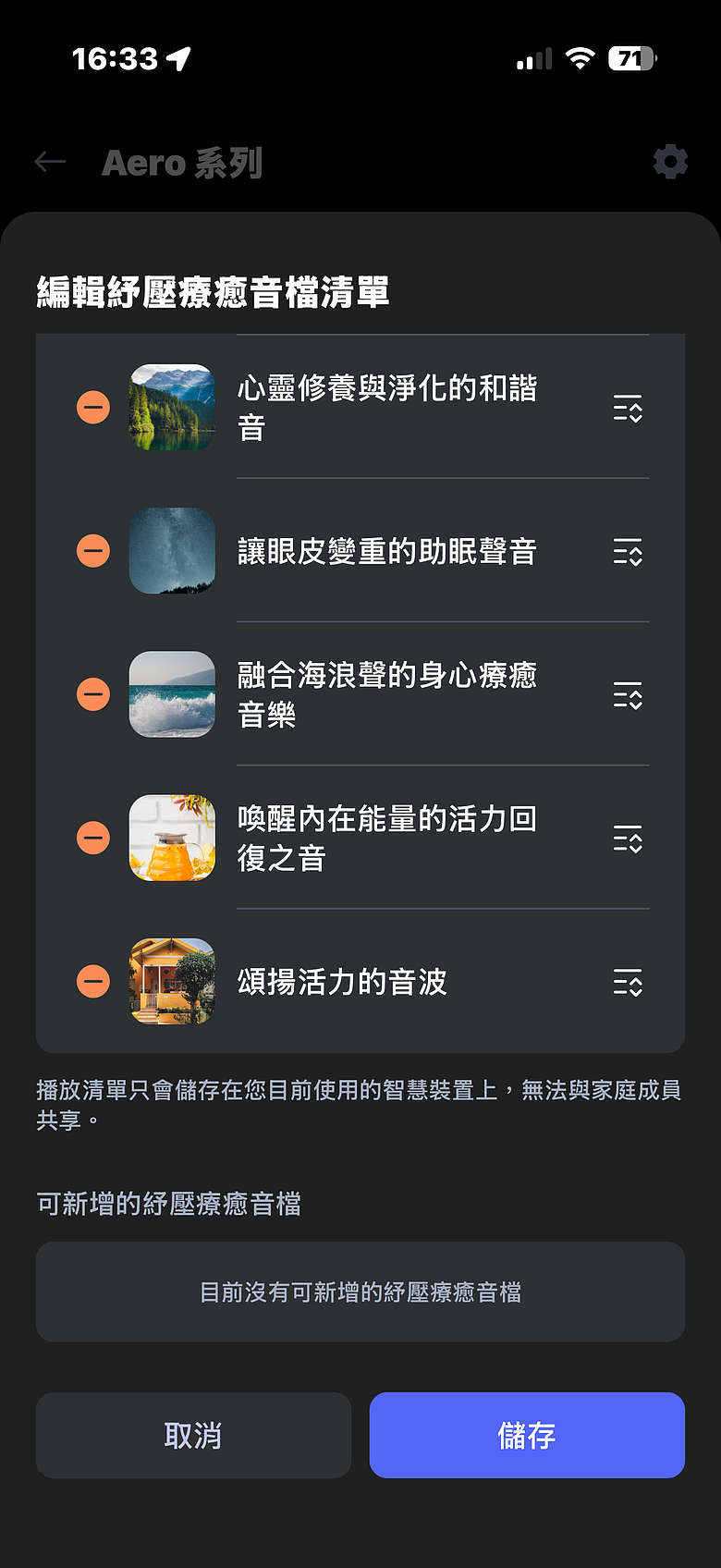The image size is (721, 1568).
Task: Tap reorder handle for 頌揚活力的音波
Action: coord(629,982)
